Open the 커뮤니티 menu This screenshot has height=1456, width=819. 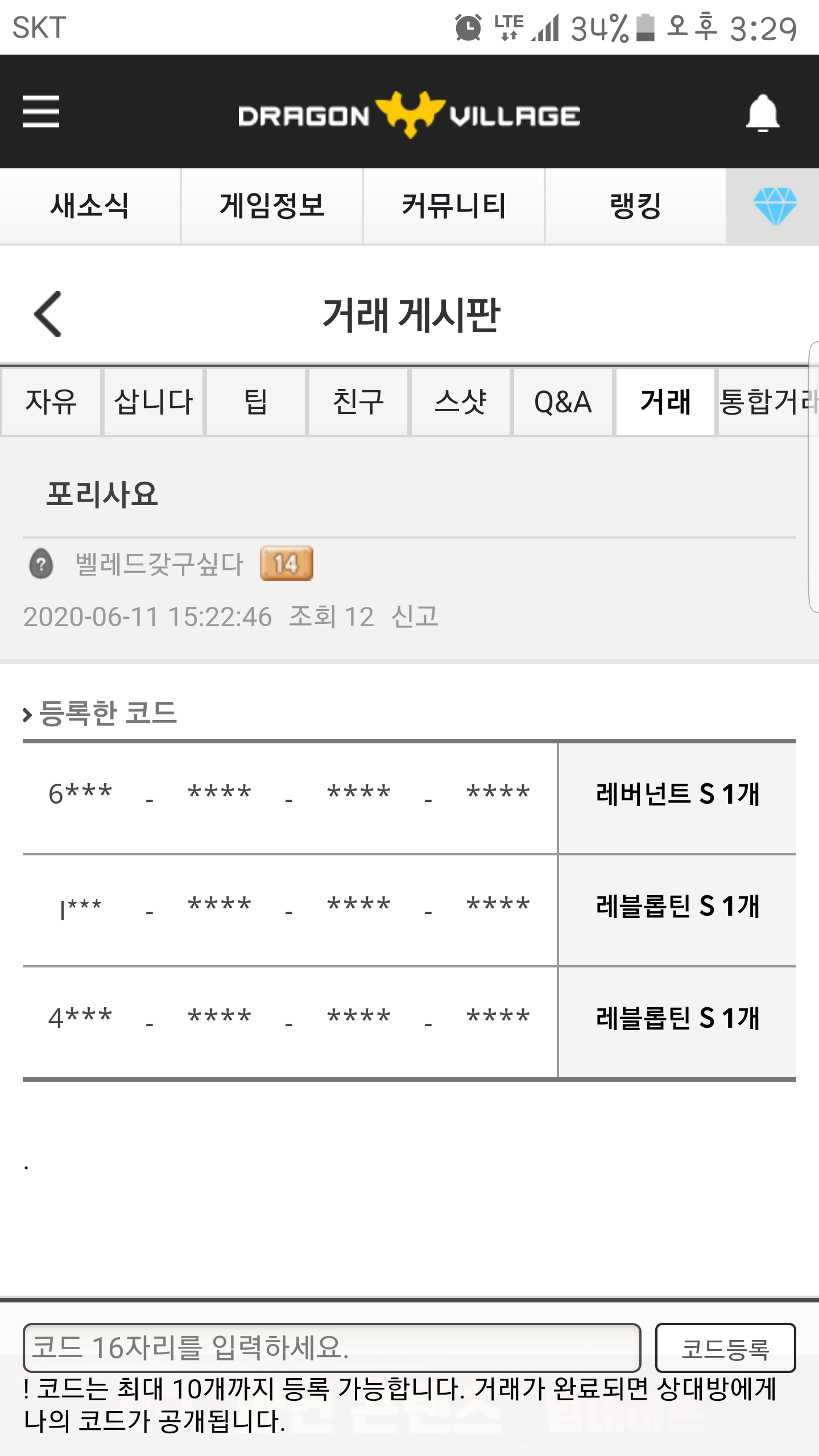pos(454,206)
